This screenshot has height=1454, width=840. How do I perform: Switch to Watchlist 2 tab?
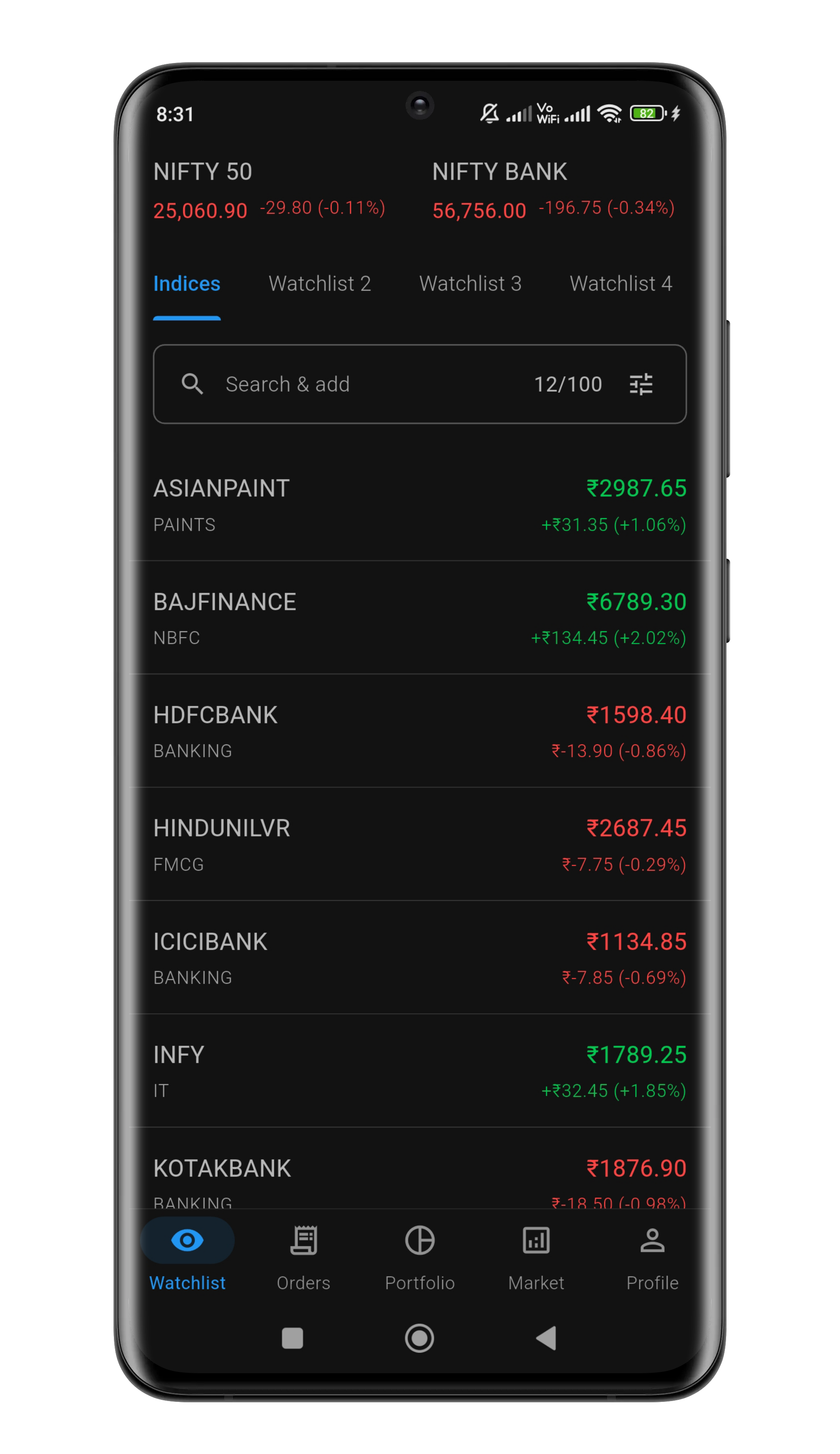(319, 283)
